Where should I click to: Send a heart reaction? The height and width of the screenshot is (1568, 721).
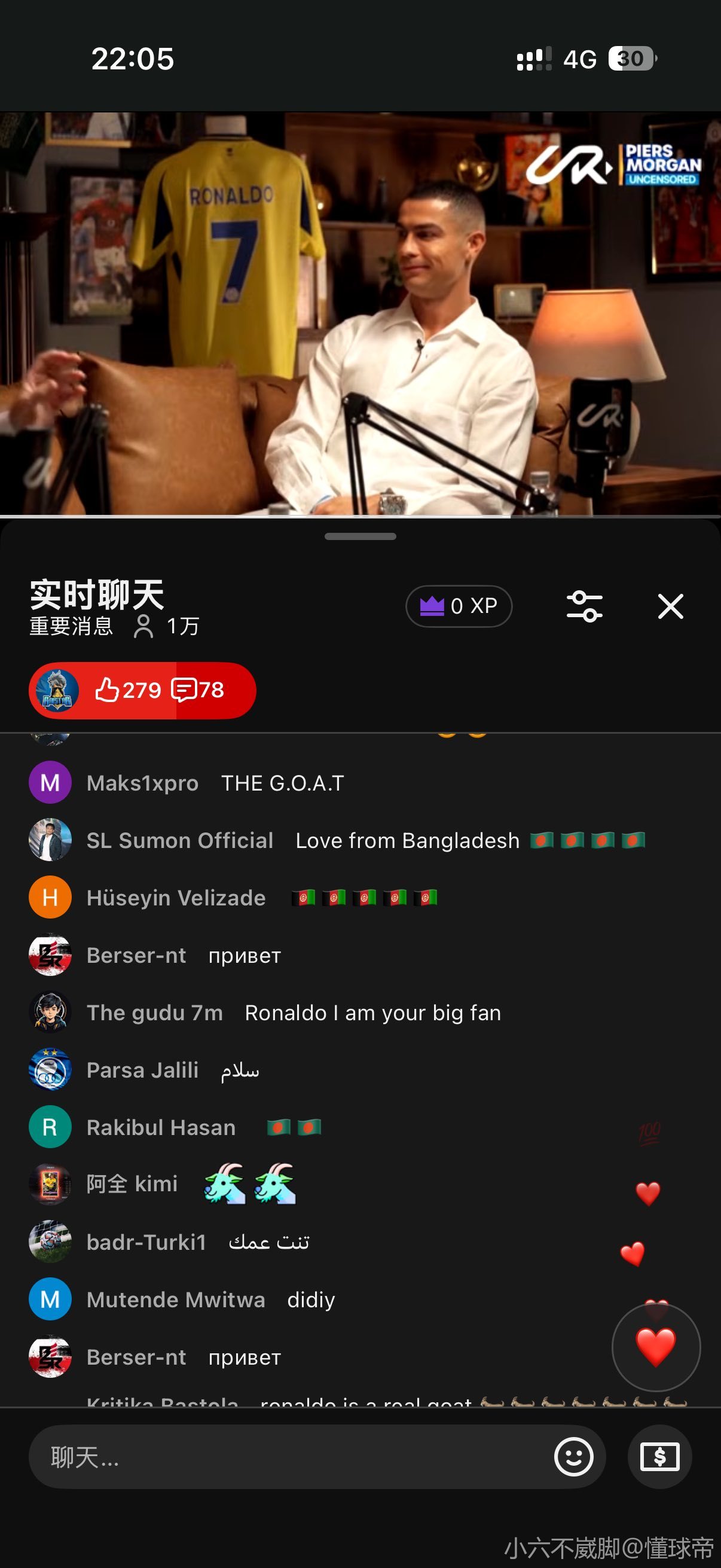[655, 1347]
